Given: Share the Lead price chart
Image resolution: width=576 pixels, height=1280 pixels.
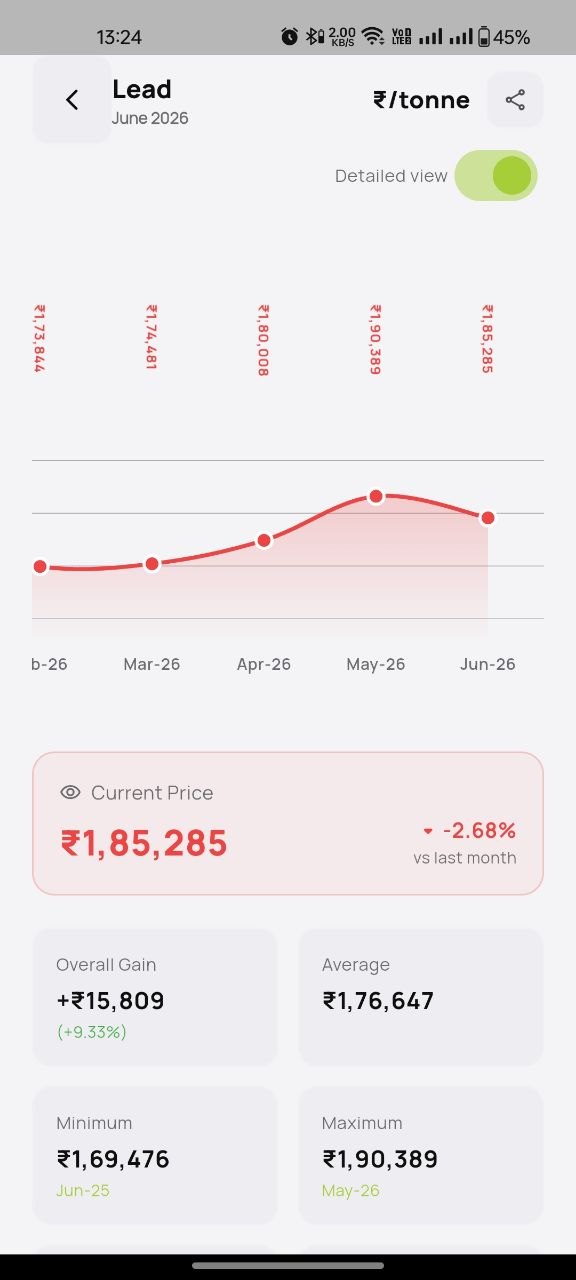Looking at the screenshot, I should coord(515,100).
